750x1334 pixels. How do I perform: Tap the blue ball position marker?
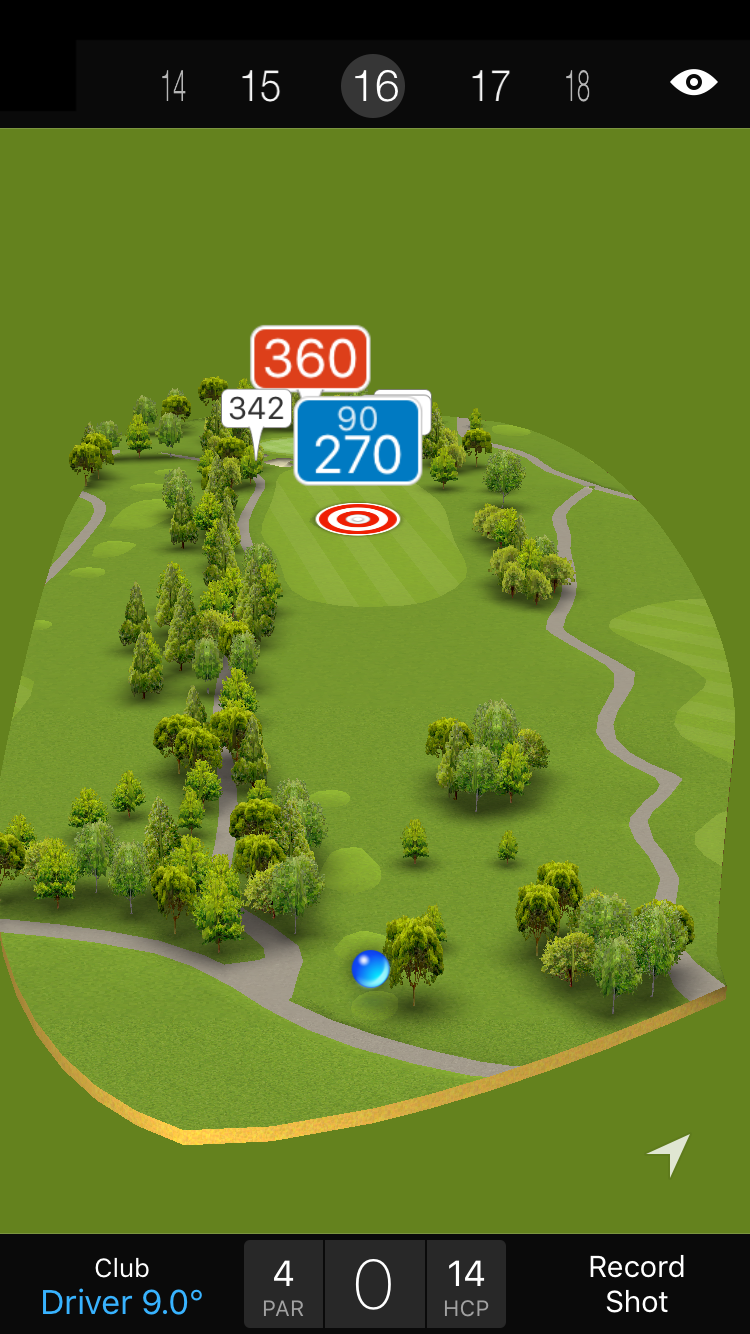tap(370, 969)
